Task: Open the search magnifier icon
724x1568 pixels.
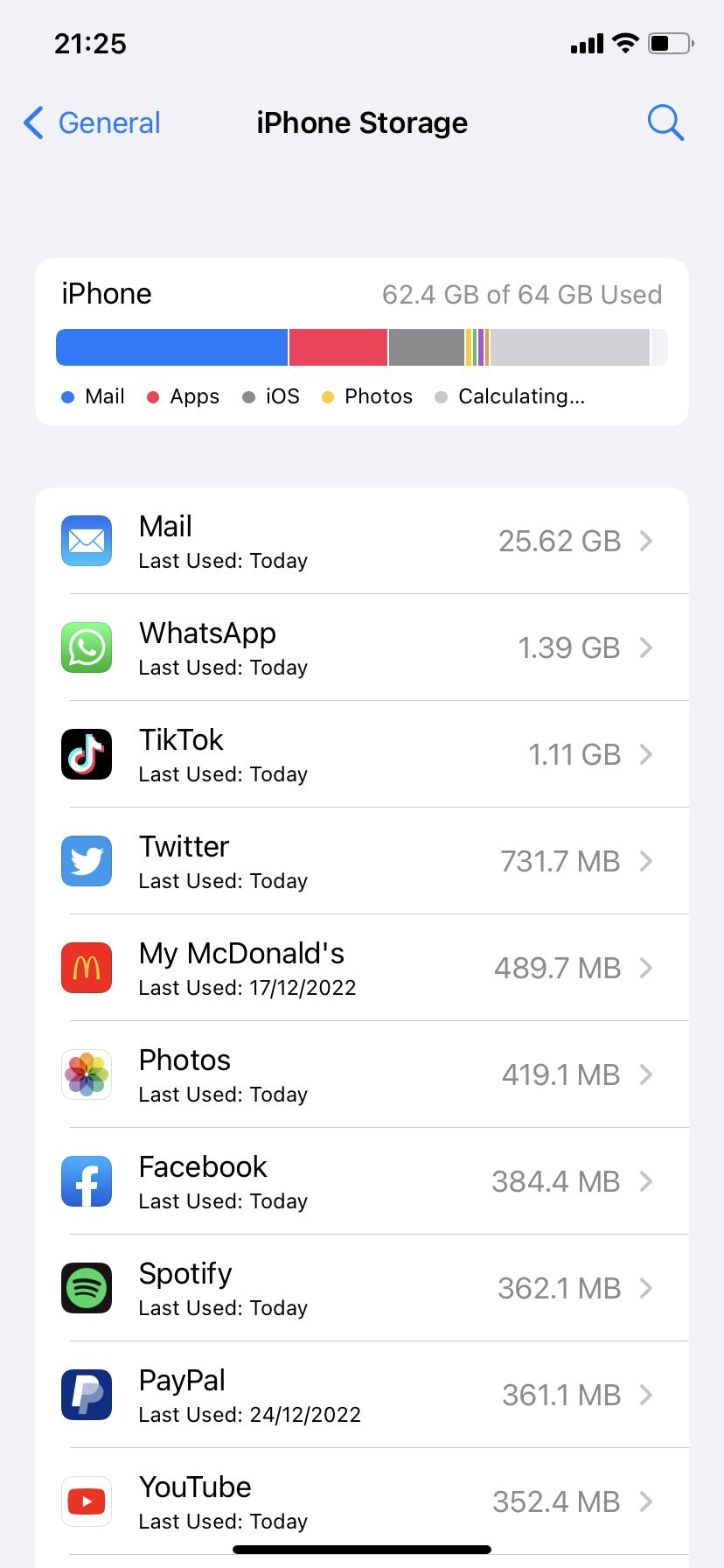Action: pos(665,123)
